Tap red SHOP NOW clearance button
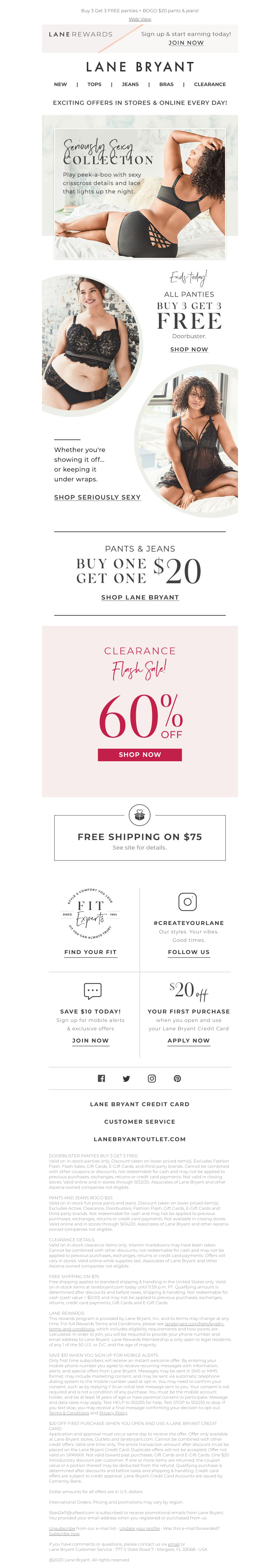The width and height of the screenshot is (280, 1568). pyautogui.click(x=139, y=754)
